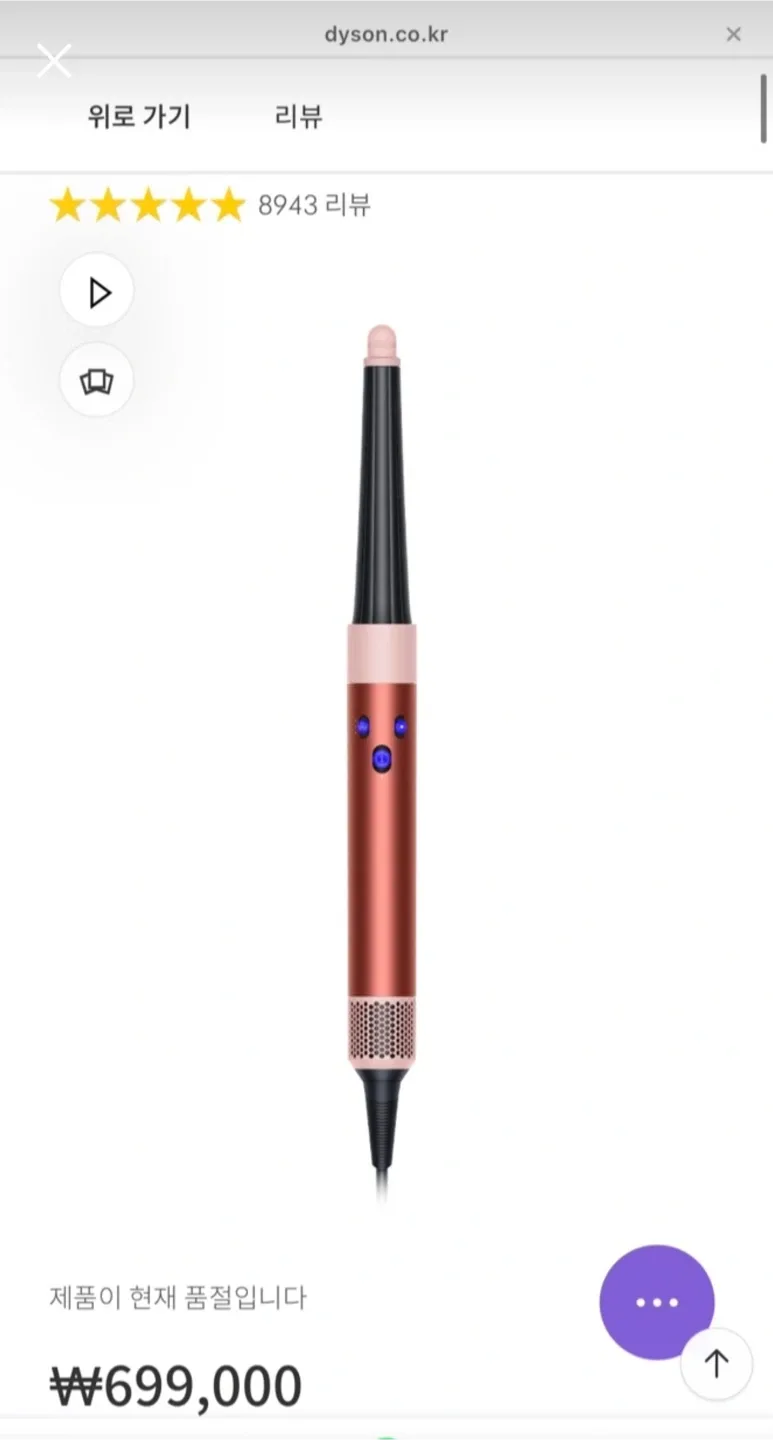Switch to the 리뷰 section
The width and height of the screenshot is (773, 1440).
(x=298, y=117)
